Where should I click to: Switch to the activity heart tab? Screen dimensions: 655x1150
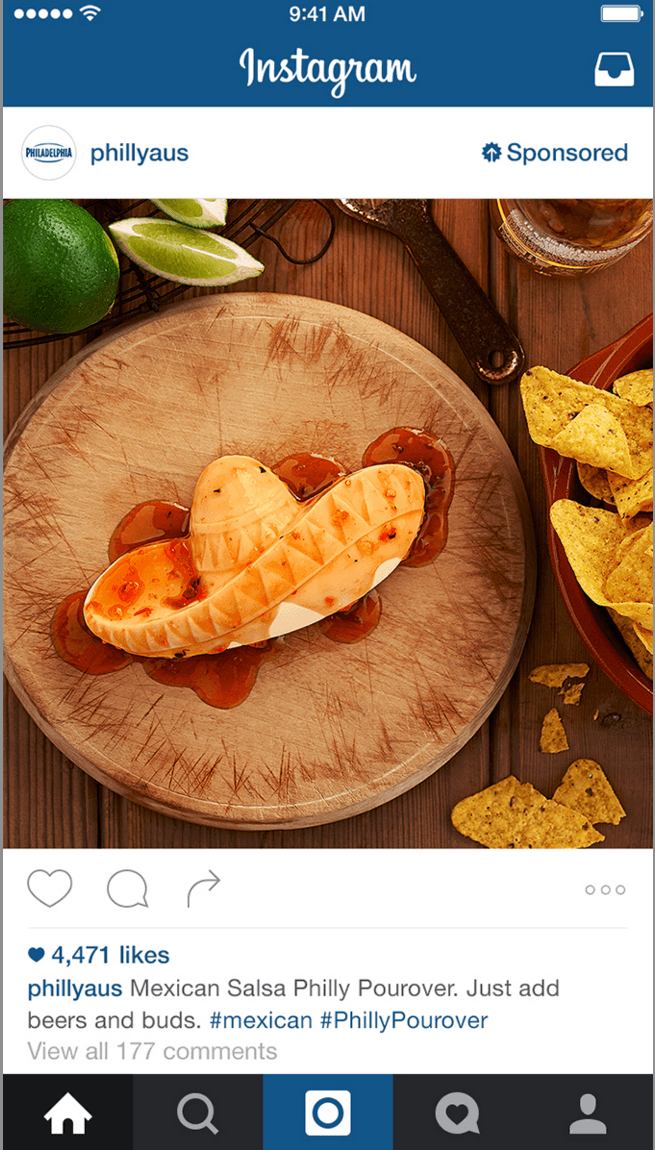pyautogui.click(x=457, y=1112)
